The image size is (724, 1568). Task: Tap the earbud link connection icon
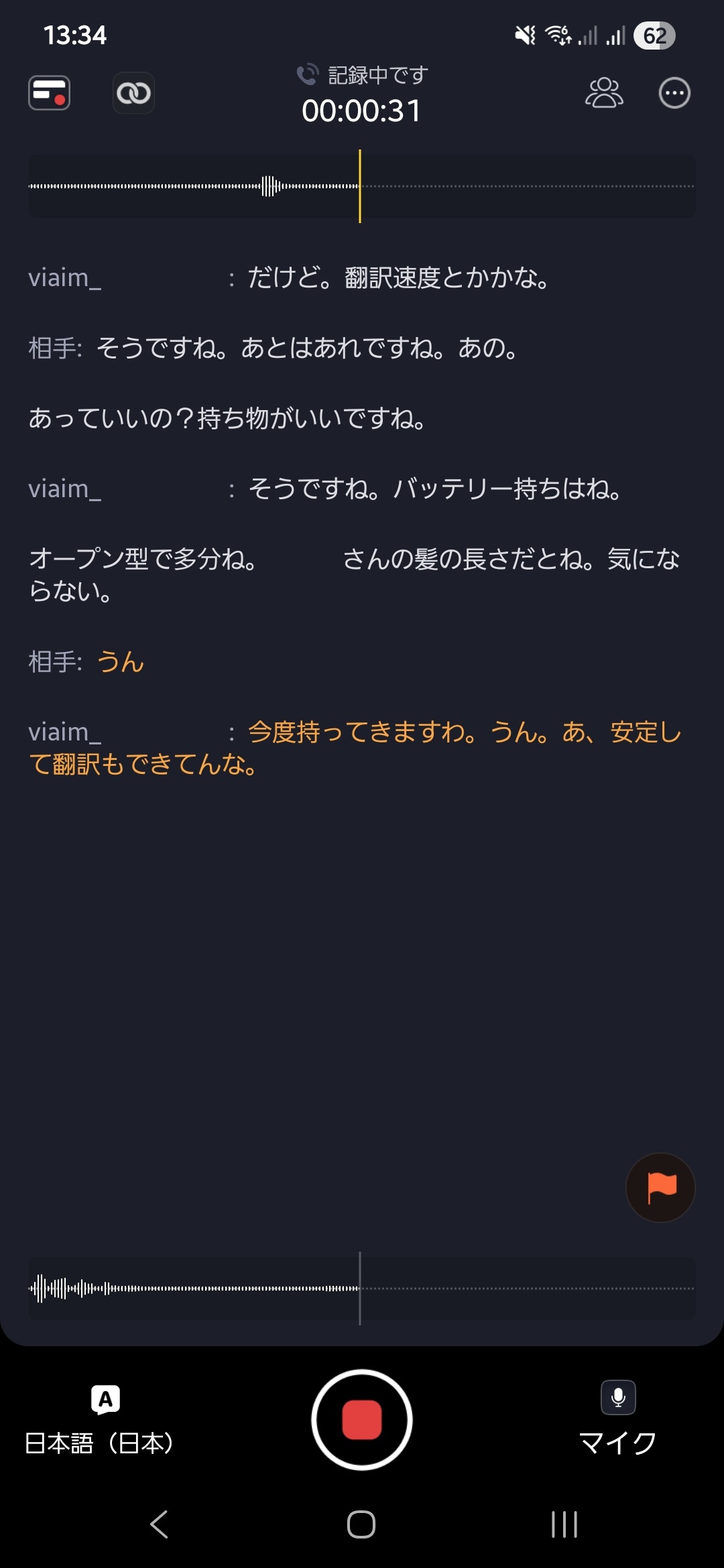pos(133,93)
